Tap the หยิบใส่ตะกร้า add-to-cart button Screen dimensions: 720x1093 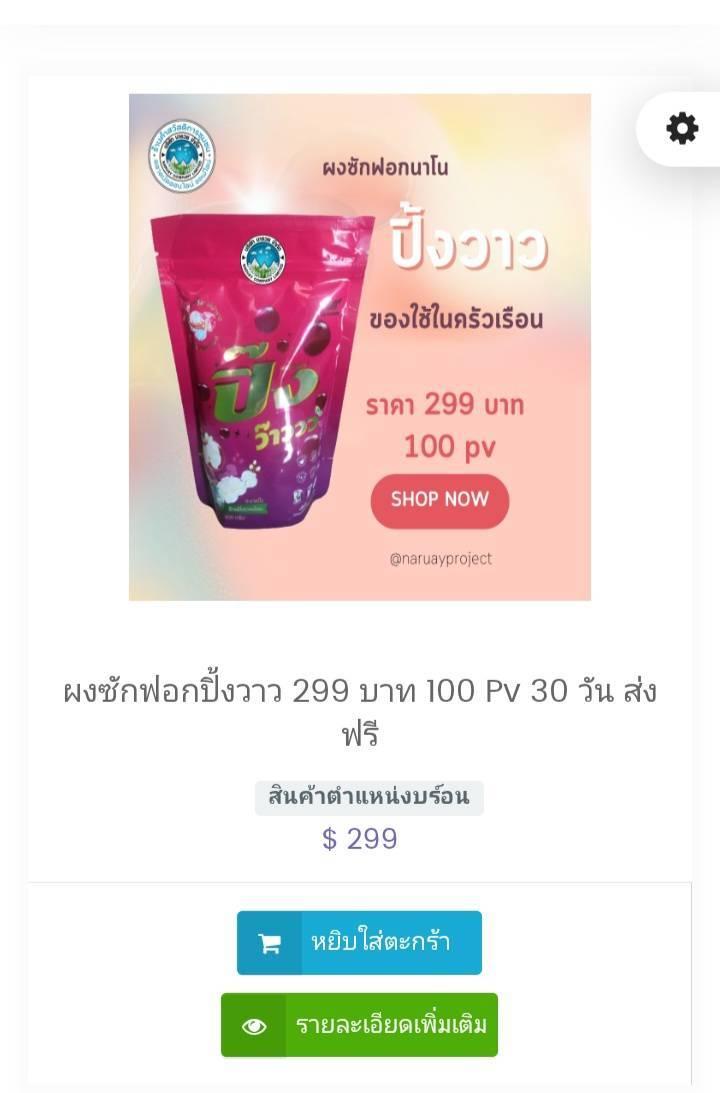pyautogui.click(x=359, y=942)
